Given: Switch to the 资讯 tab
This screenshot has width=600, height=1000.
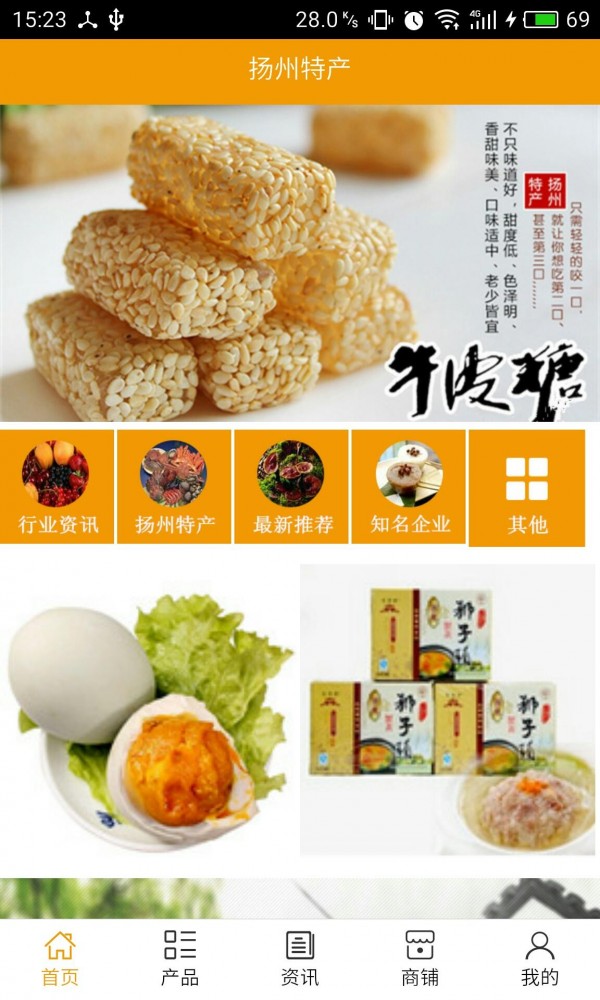Looking at the screenshot, I should (300, 958).
